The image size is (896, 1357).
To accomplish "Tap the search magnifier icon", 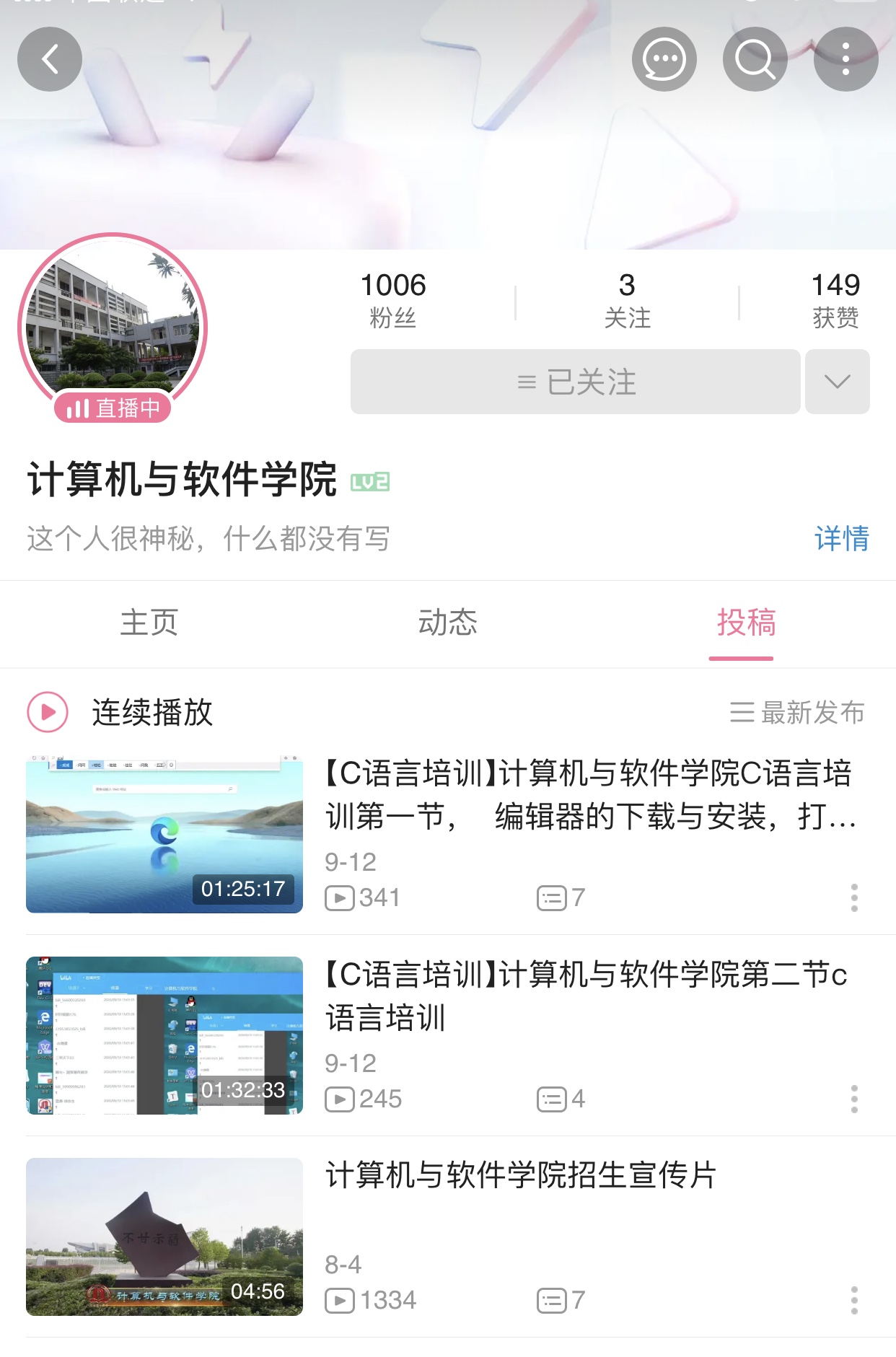I will coord(755,59).
